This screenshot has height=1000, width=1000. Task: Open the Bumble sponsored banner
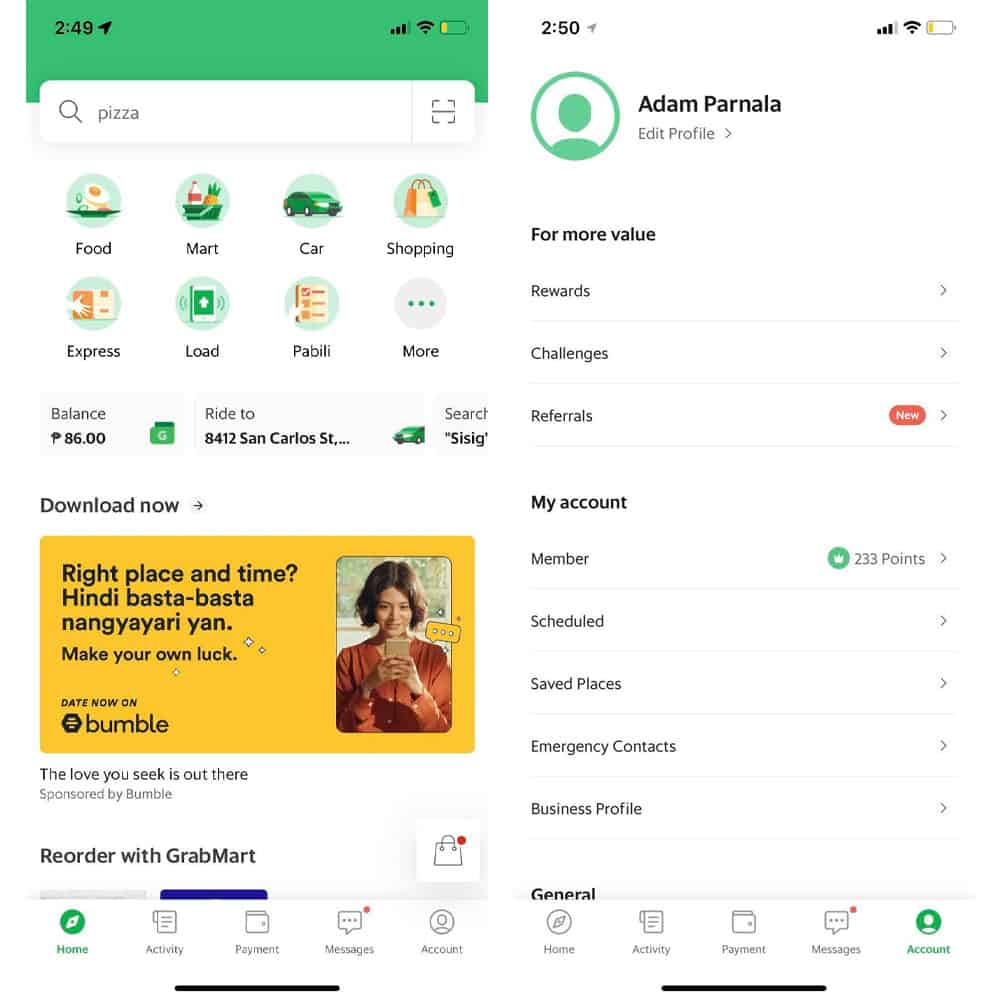click(257, 644)
